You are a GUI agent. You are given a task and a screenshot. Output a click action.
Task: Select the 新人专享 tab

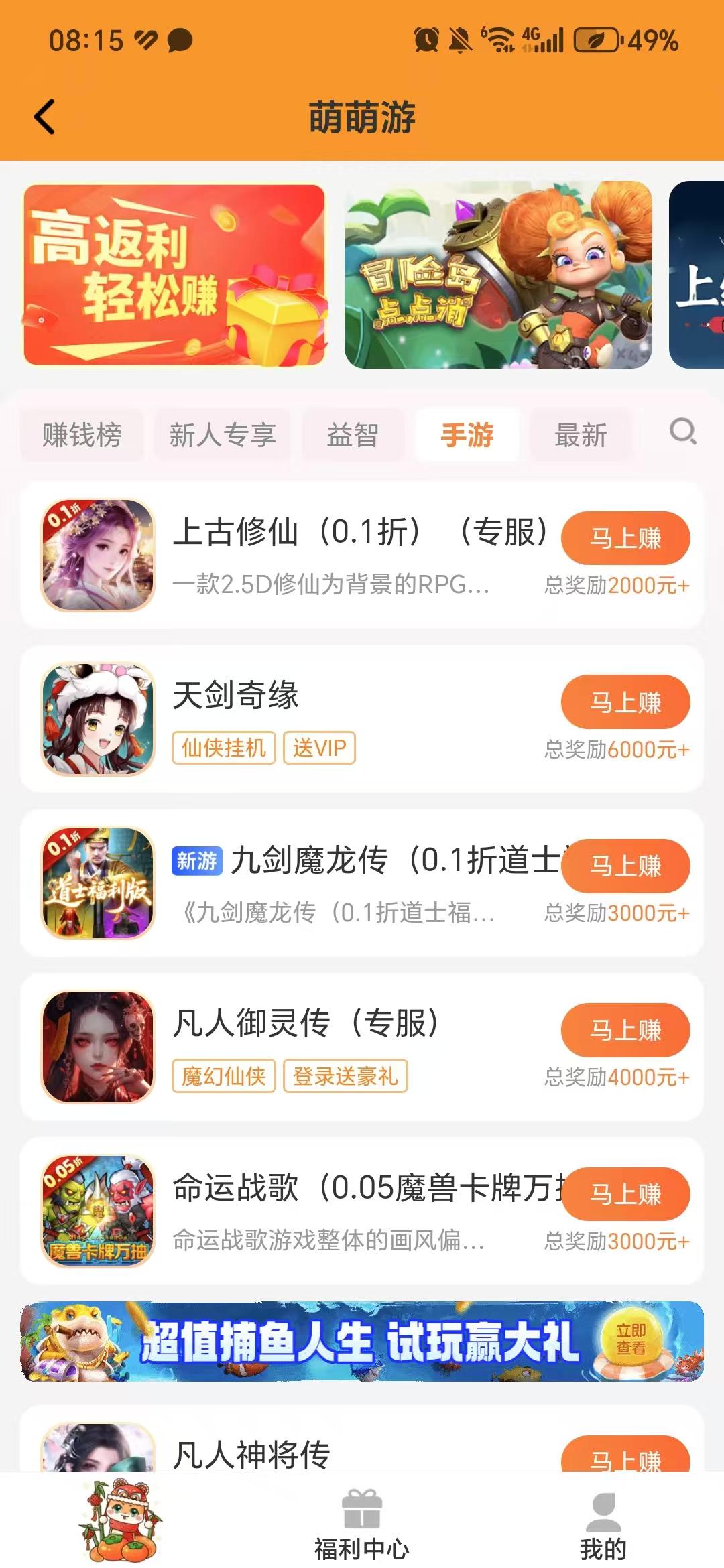(x=223, y=435)
